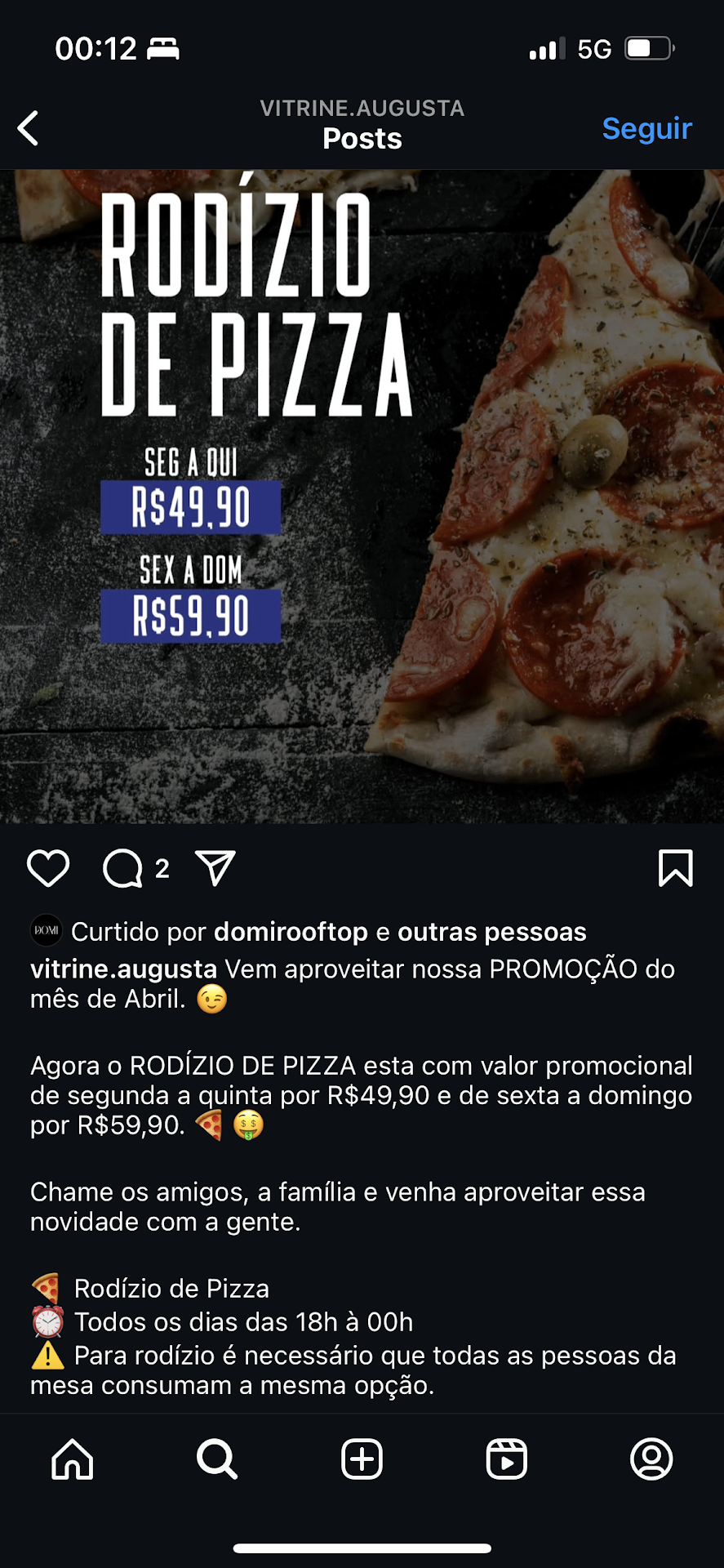
Task: View the outras pessoas who liked the post
Action: click(x=491, y=932)
